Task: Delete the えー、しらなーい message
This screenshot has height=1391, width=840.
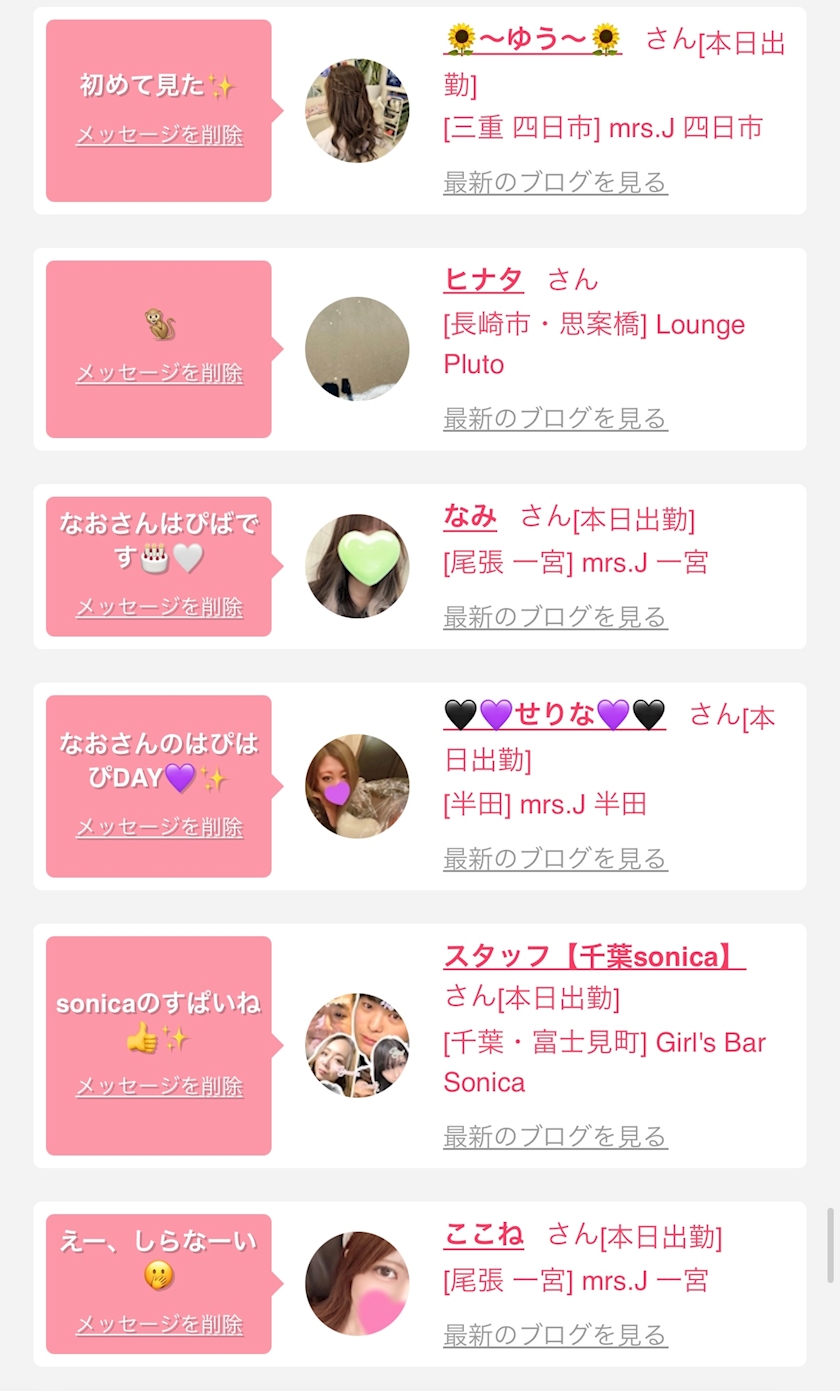Action: [x=159, y=1325]
